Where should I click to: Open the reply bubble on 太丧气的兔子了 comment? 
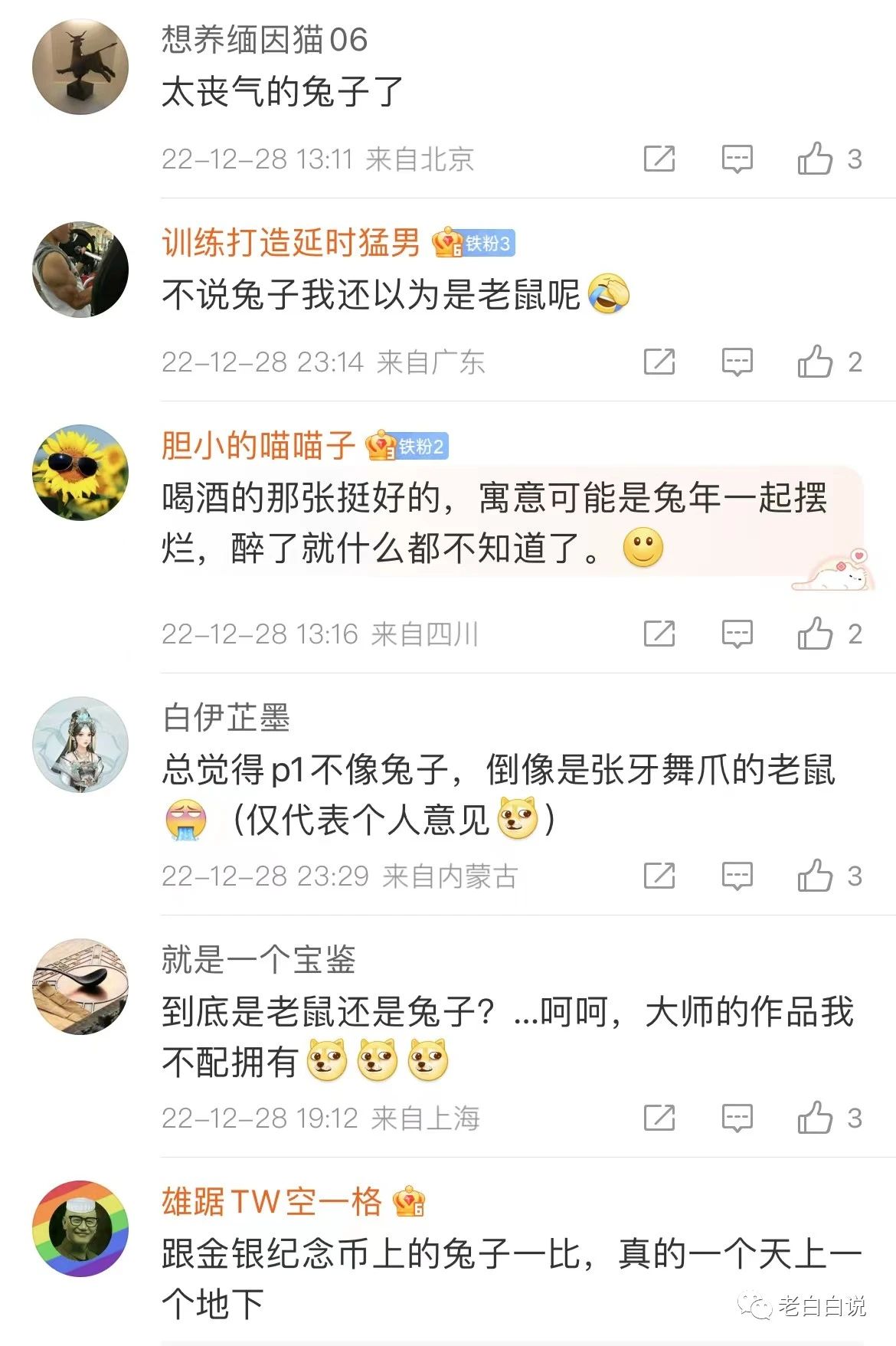click(736, 159)
